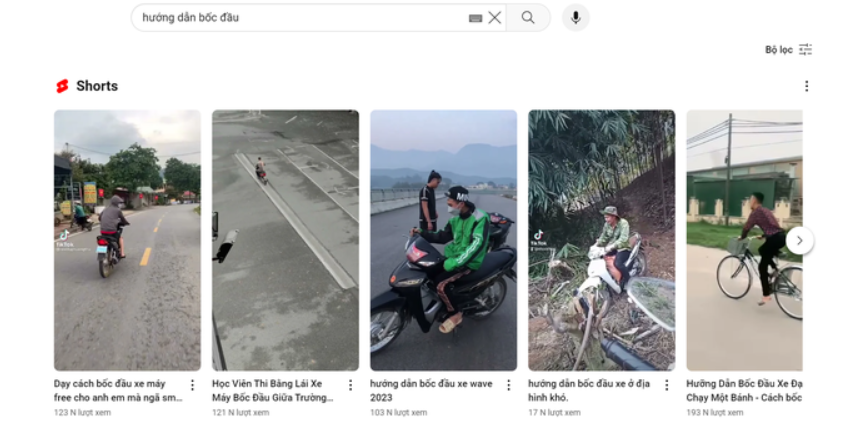
Task: Open options for 'Dạy cách bốc đầu xe máy'
Action: [192, 385]
